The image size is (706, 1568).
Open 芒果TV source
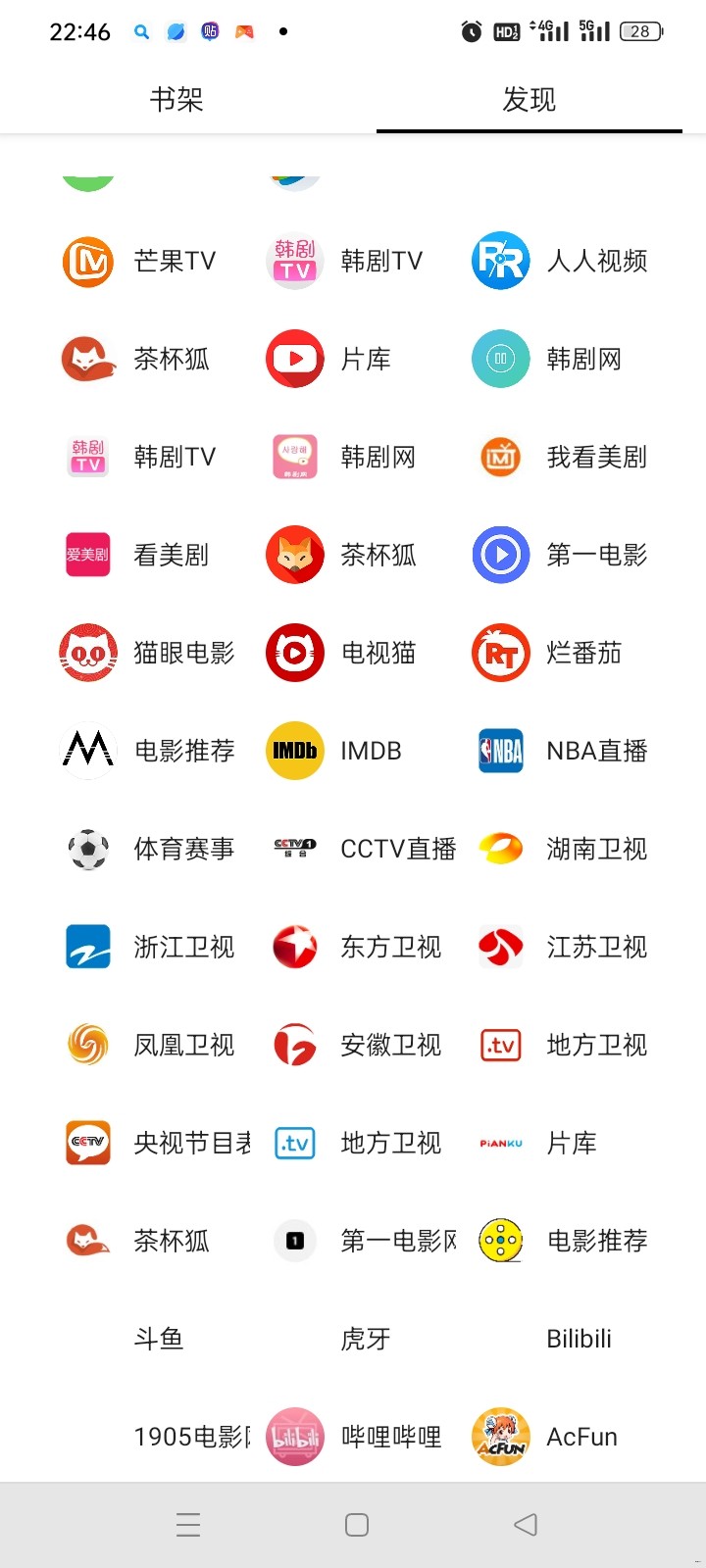(x=147, y=261)
